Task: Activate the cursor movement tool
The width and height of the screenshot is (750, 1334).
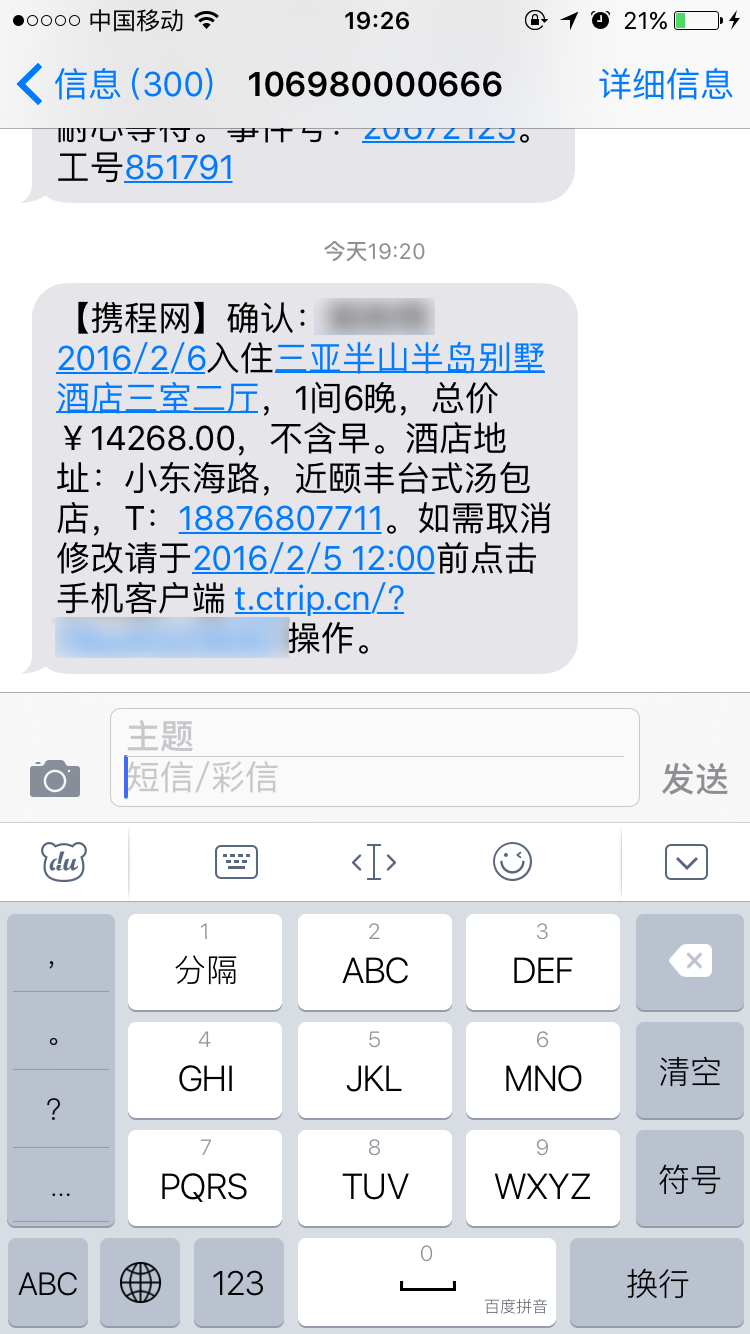Action: pyautogui.click(x=374, y=862)
